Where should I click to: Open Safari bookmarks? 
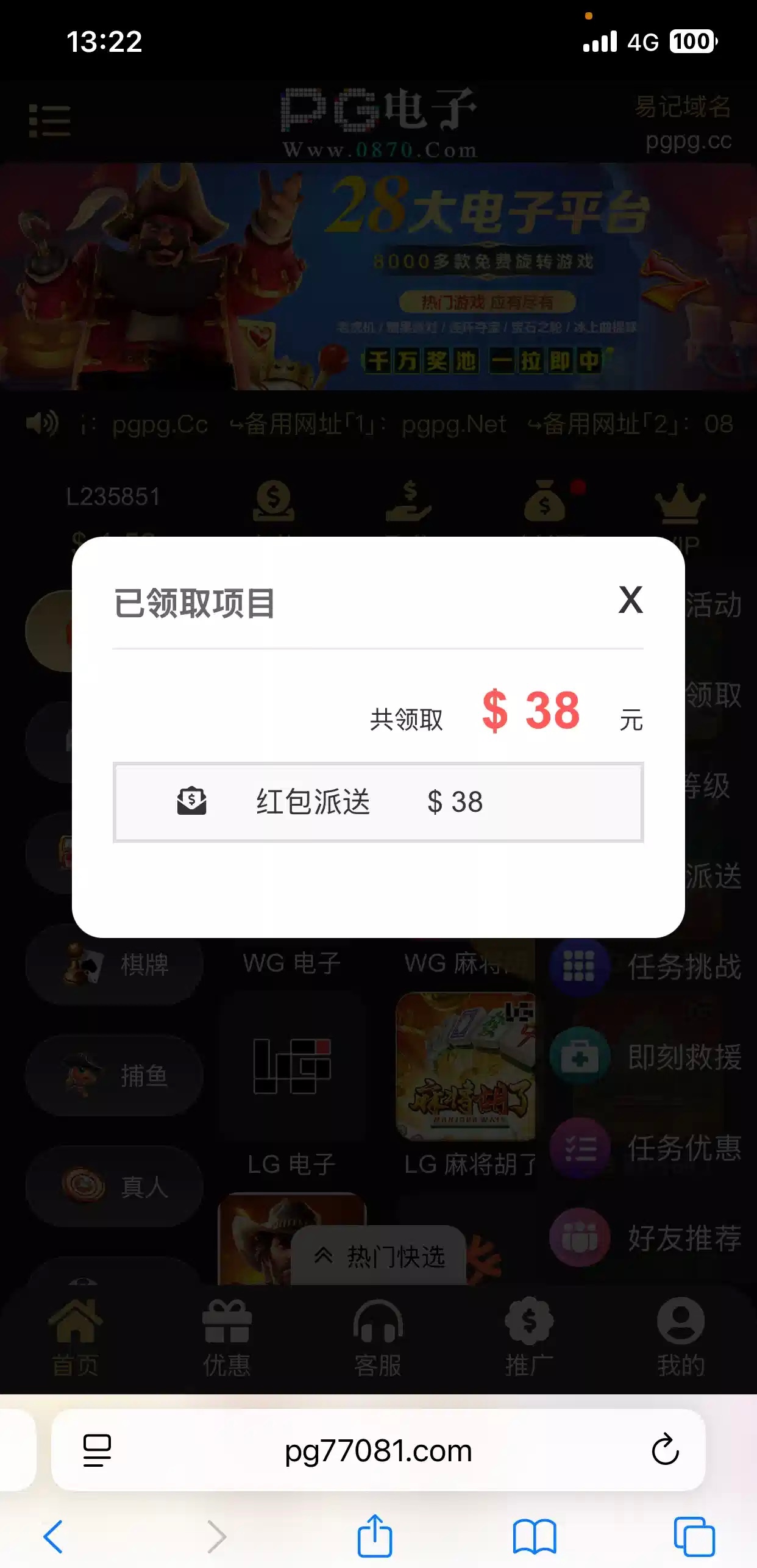535,1537
